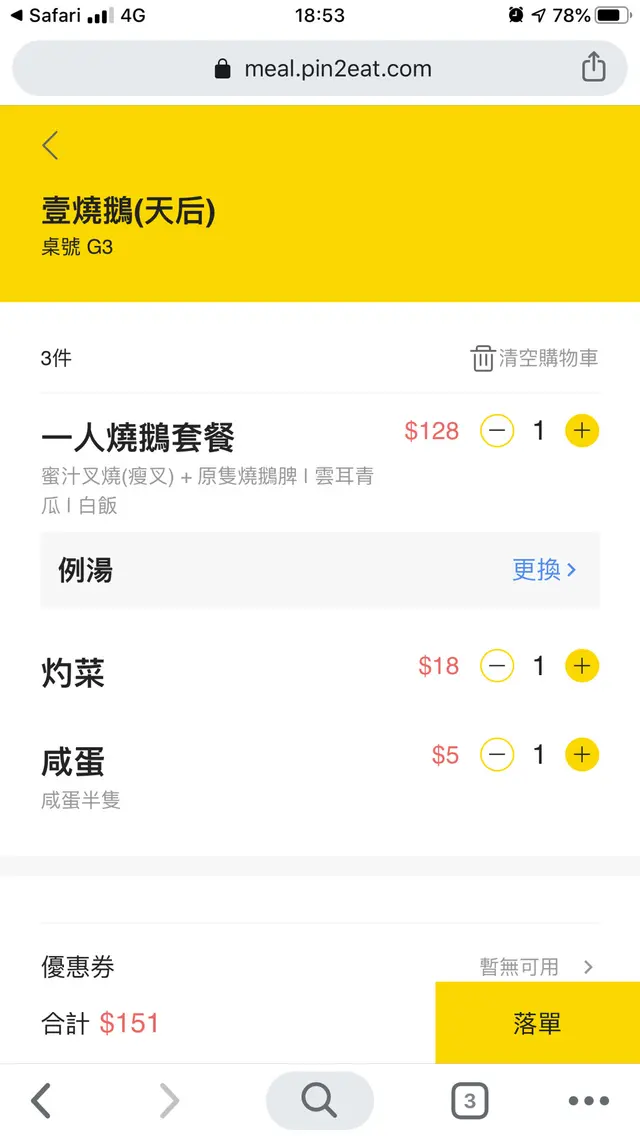Image resolution: width=640 pixels, height=1138 pixels.
Task: Add another 咸蛋 to the order
Action: 582,755
